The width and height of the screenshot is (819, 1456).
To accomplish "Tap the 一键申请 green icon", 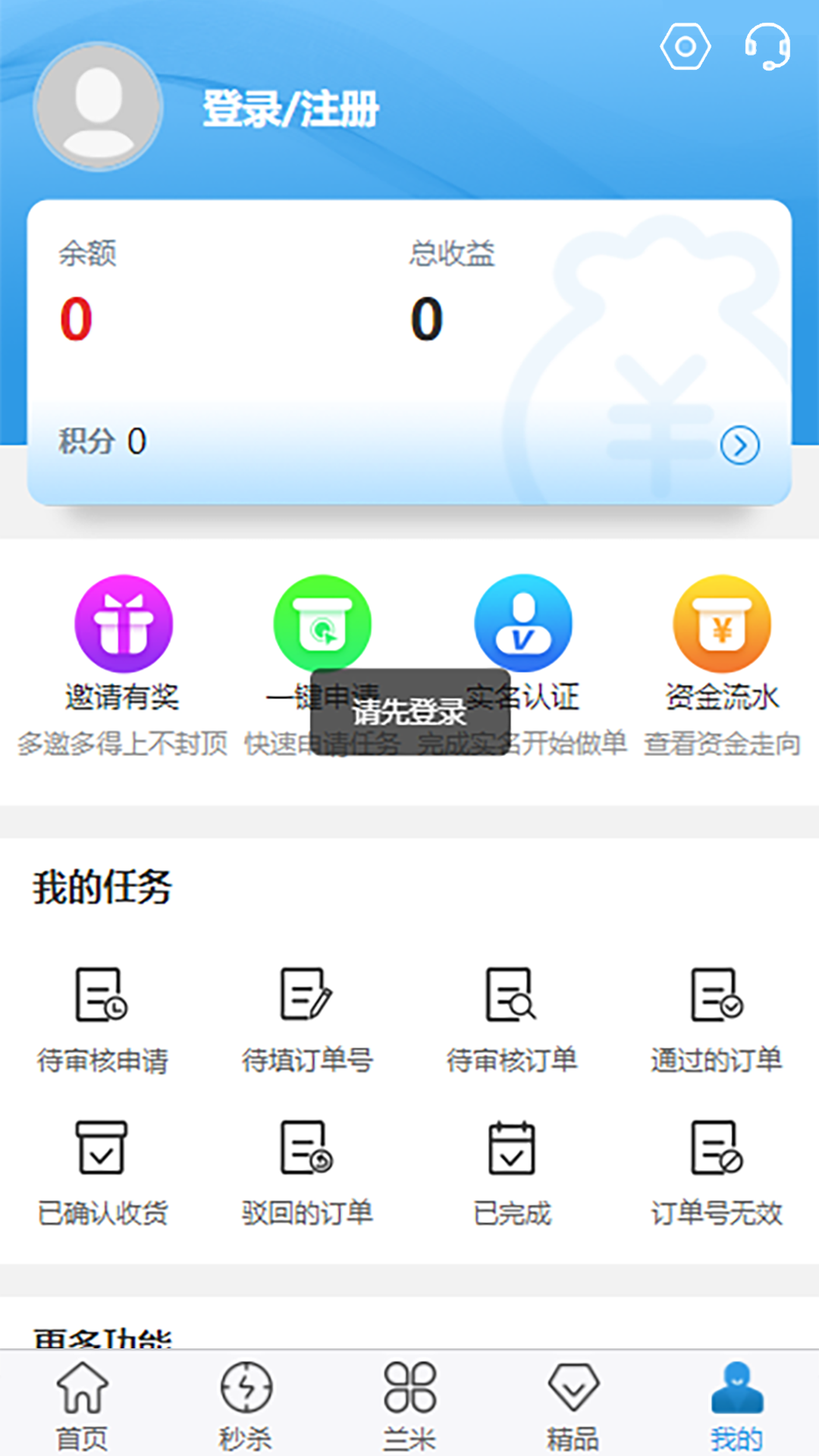I will (x=322, y=623).
